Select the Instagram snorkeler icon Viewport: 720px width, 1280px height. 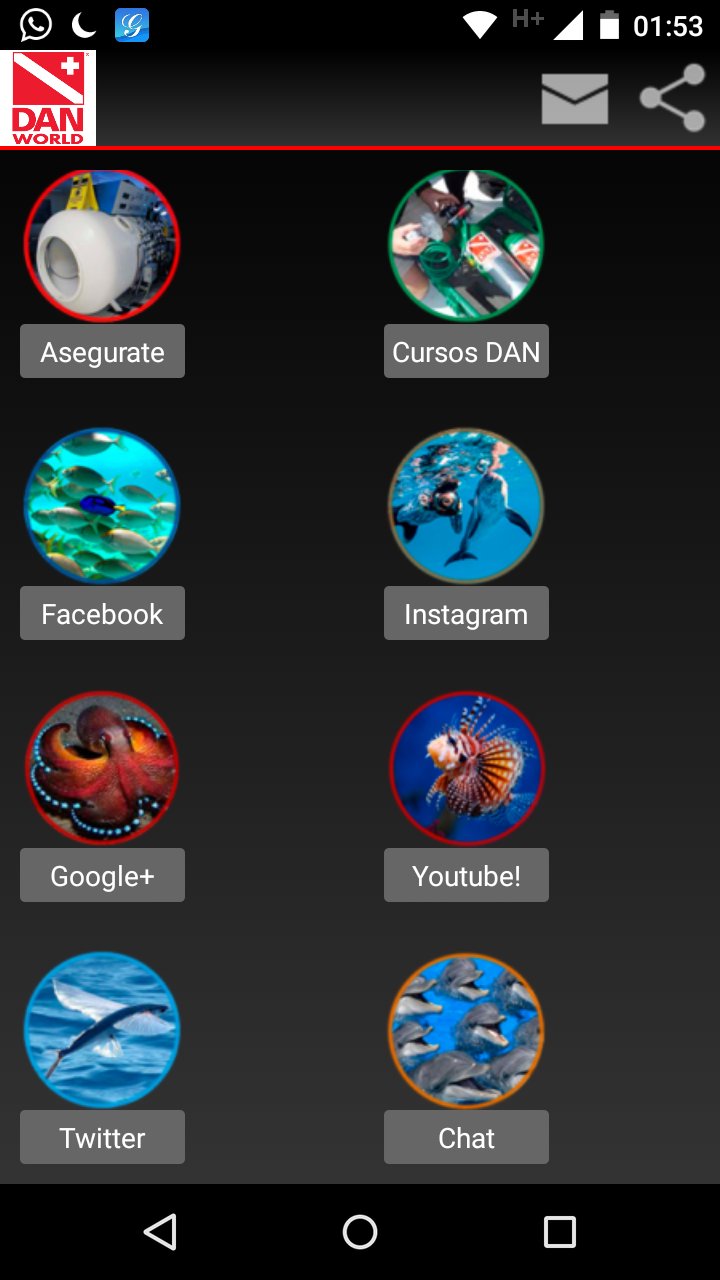click(x=466, y=505)
